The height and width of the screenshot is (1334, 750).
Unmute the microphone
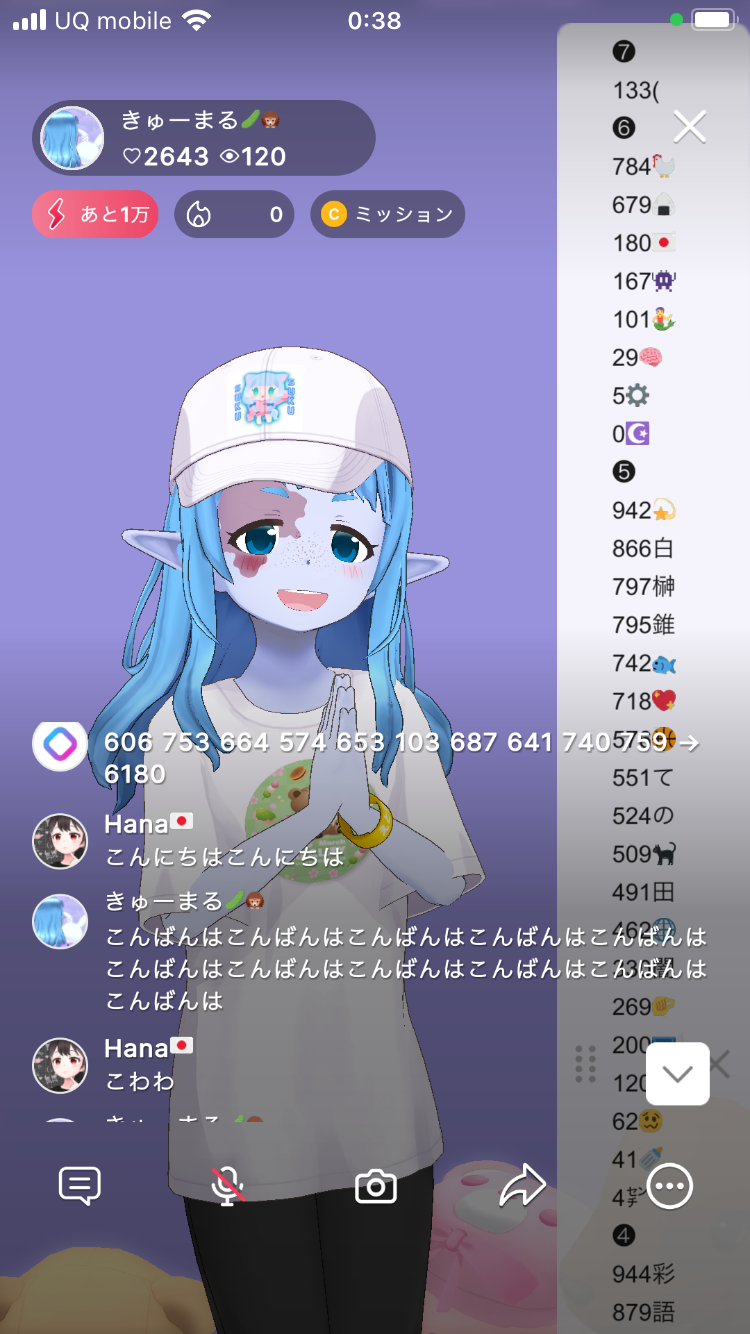[x=228, y=1186]
